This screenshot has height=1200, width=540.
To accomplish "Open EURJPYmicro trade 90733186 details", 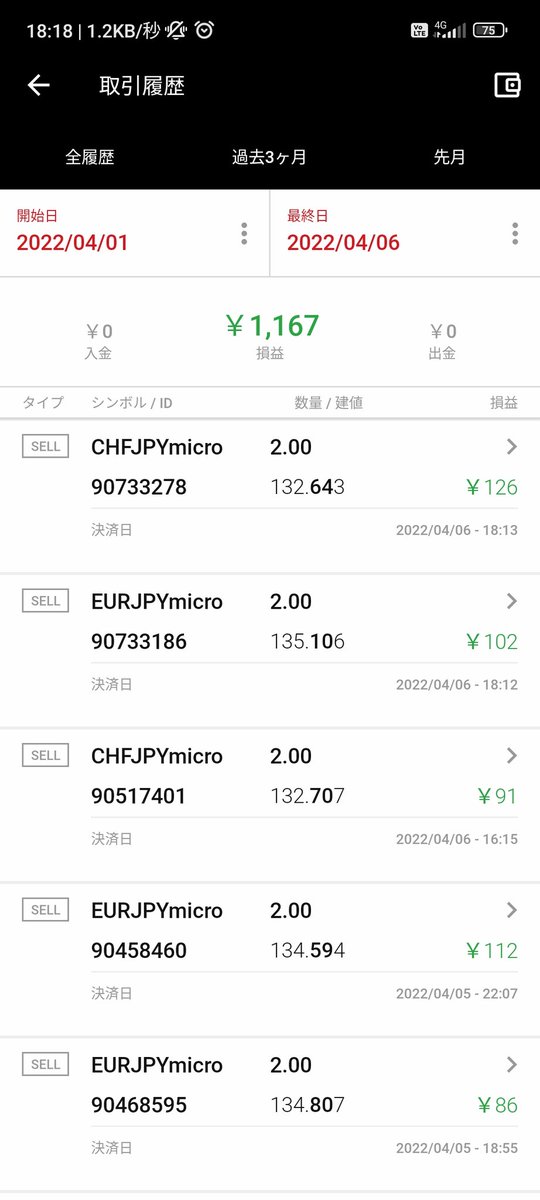I will tap(270, 651).
